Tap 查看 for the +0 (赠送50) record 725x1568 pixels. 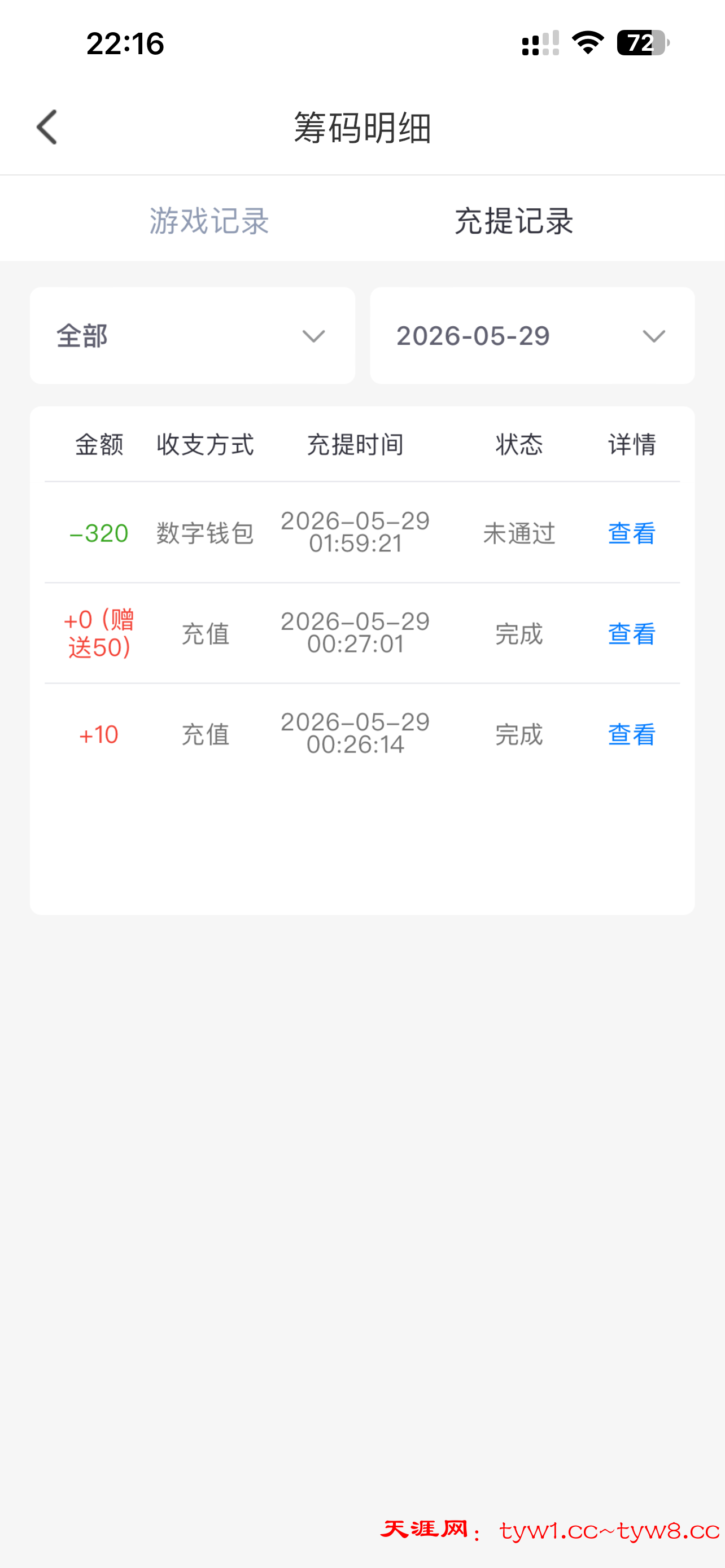(x=631, y=634)
